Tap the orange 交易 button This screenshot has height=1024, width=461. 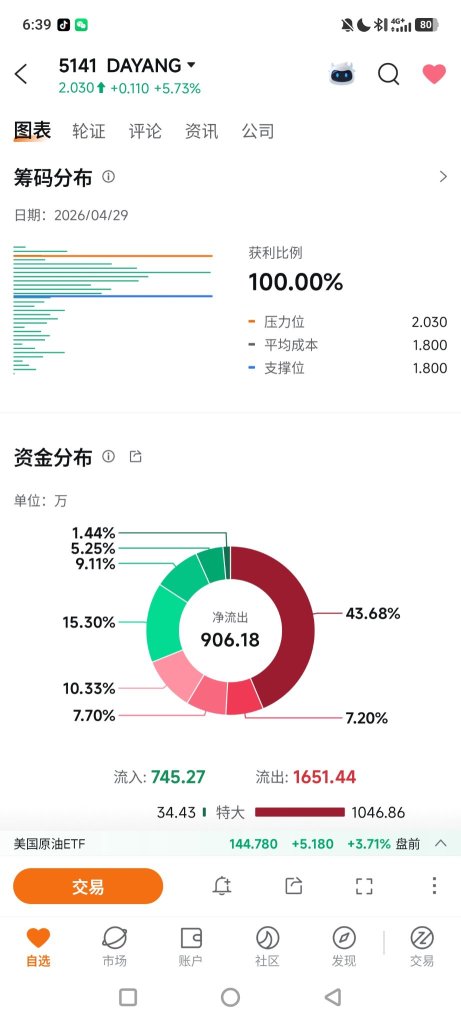pos(88,886)
